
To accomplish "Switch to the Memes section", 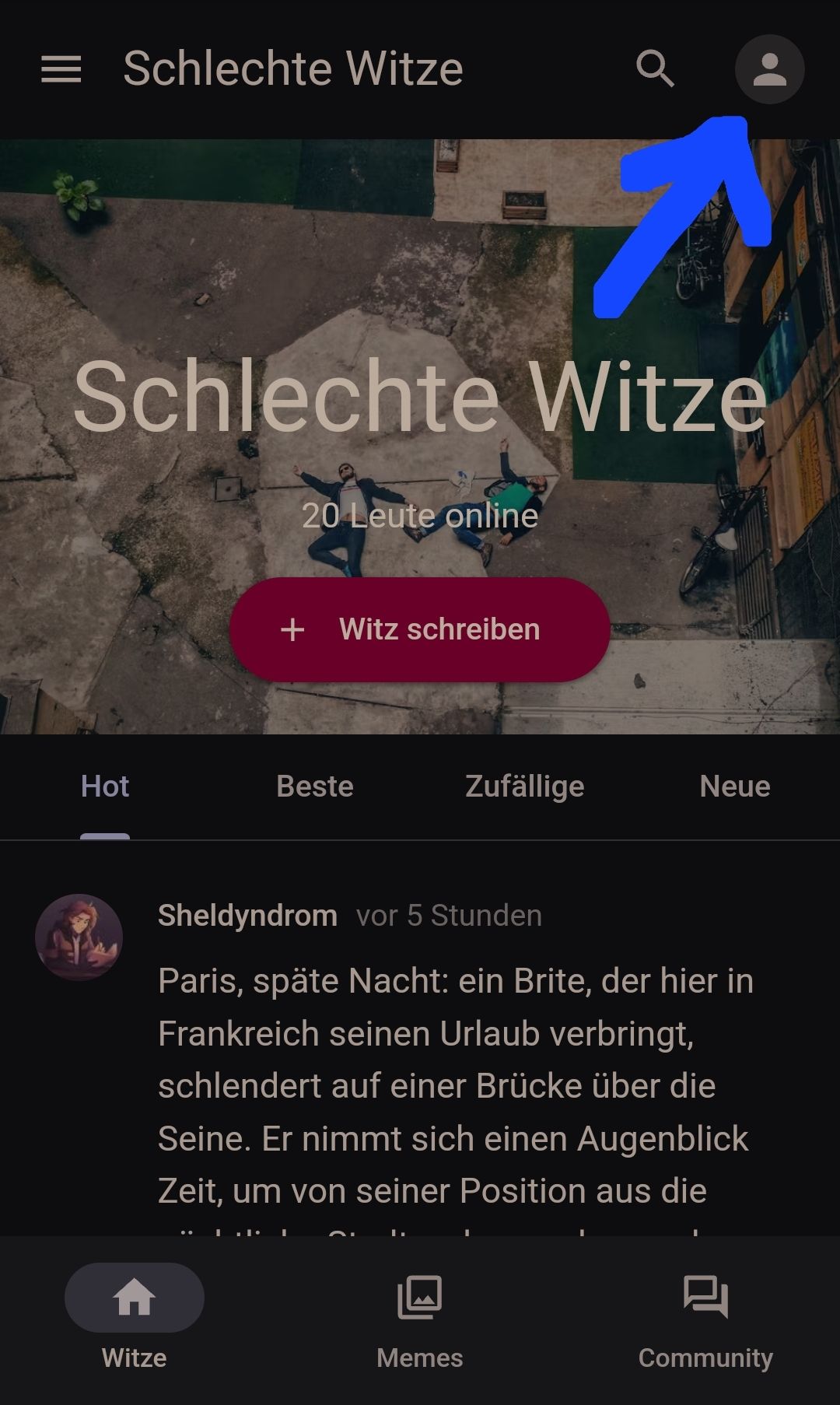I will [419, 1315].
